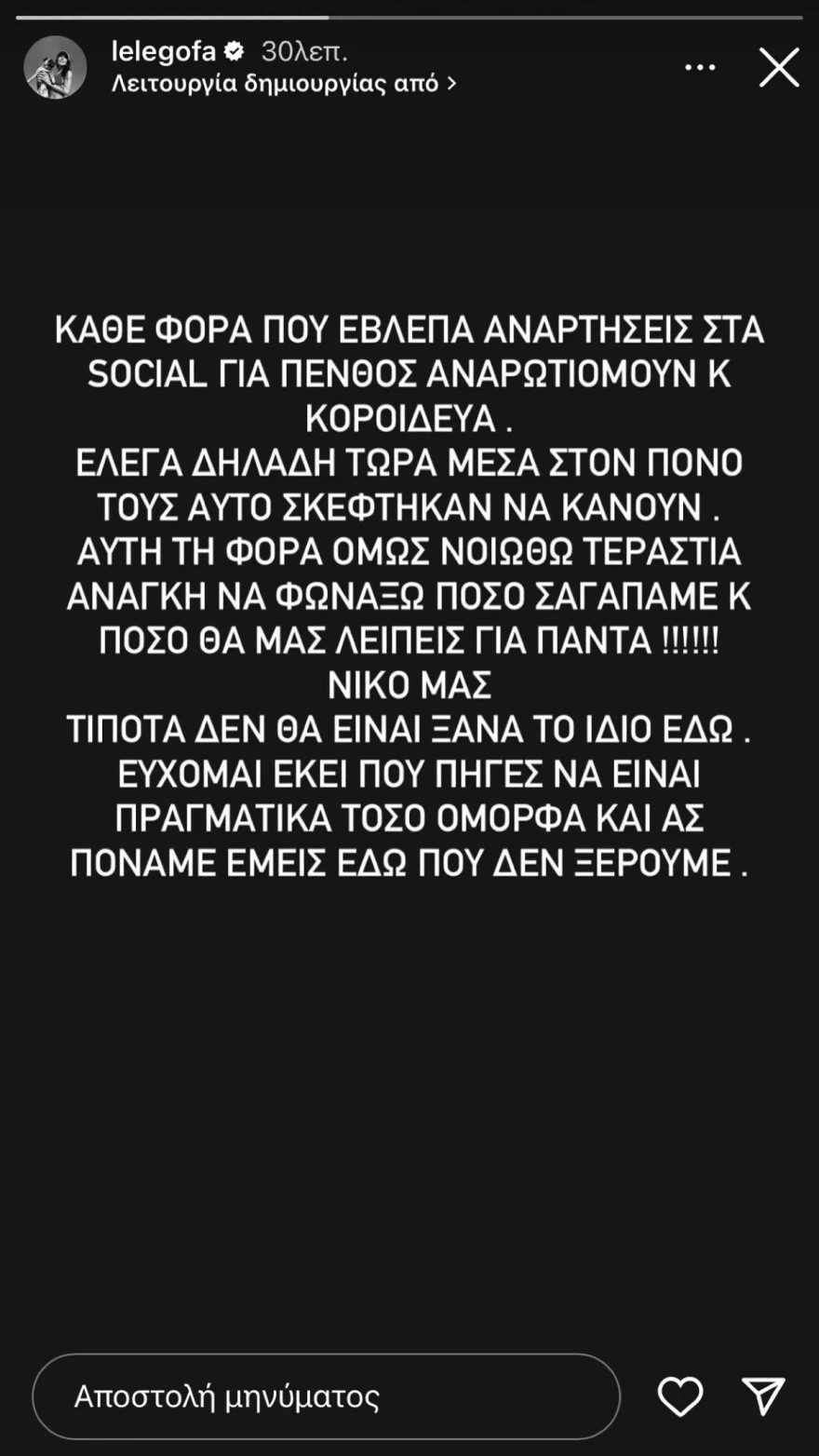Click the verified badge next to lelegofa
Image resolution: width=819 pixels, height=1456 pixels.
(x=235, y=52)
